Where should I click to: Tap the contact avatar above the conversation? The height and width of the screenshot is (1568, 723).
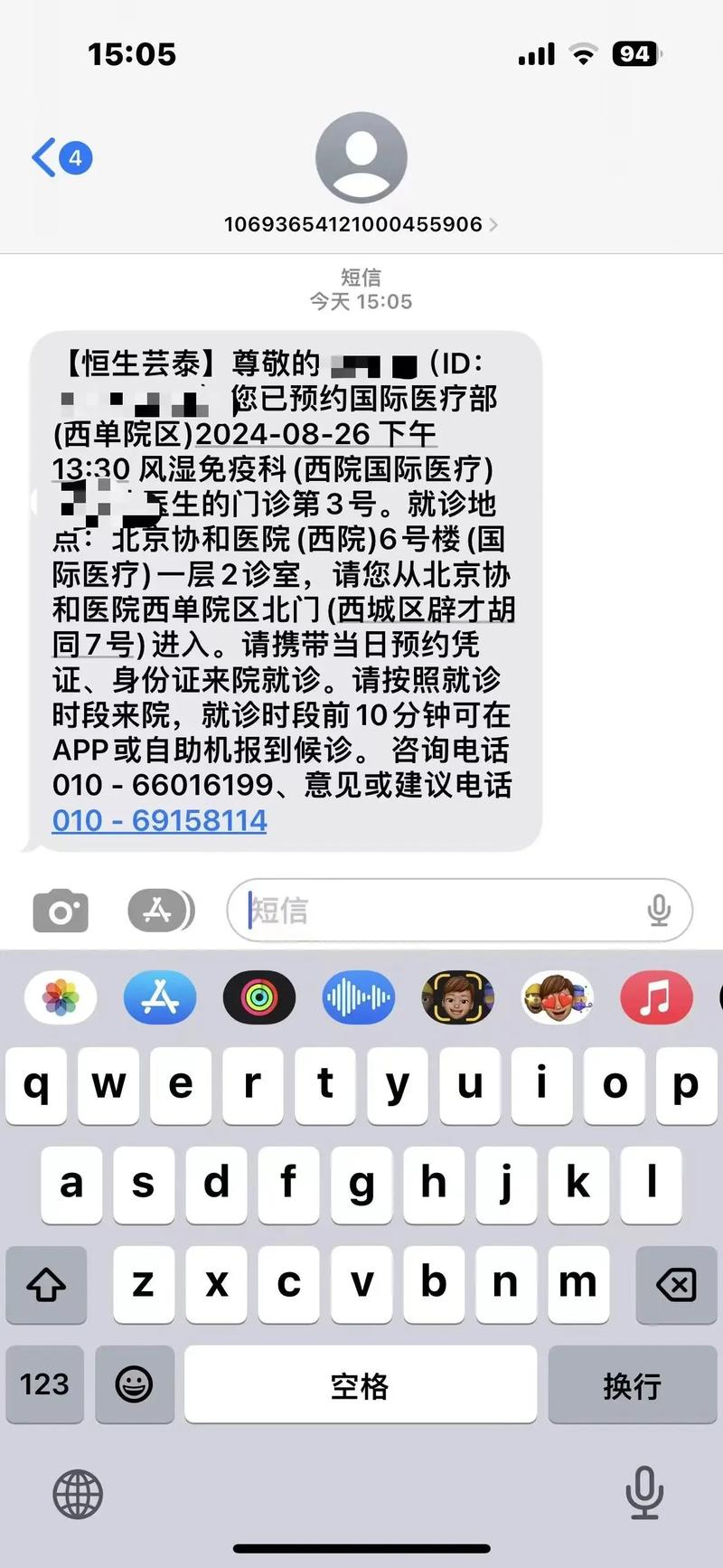[x=361, y=156]
